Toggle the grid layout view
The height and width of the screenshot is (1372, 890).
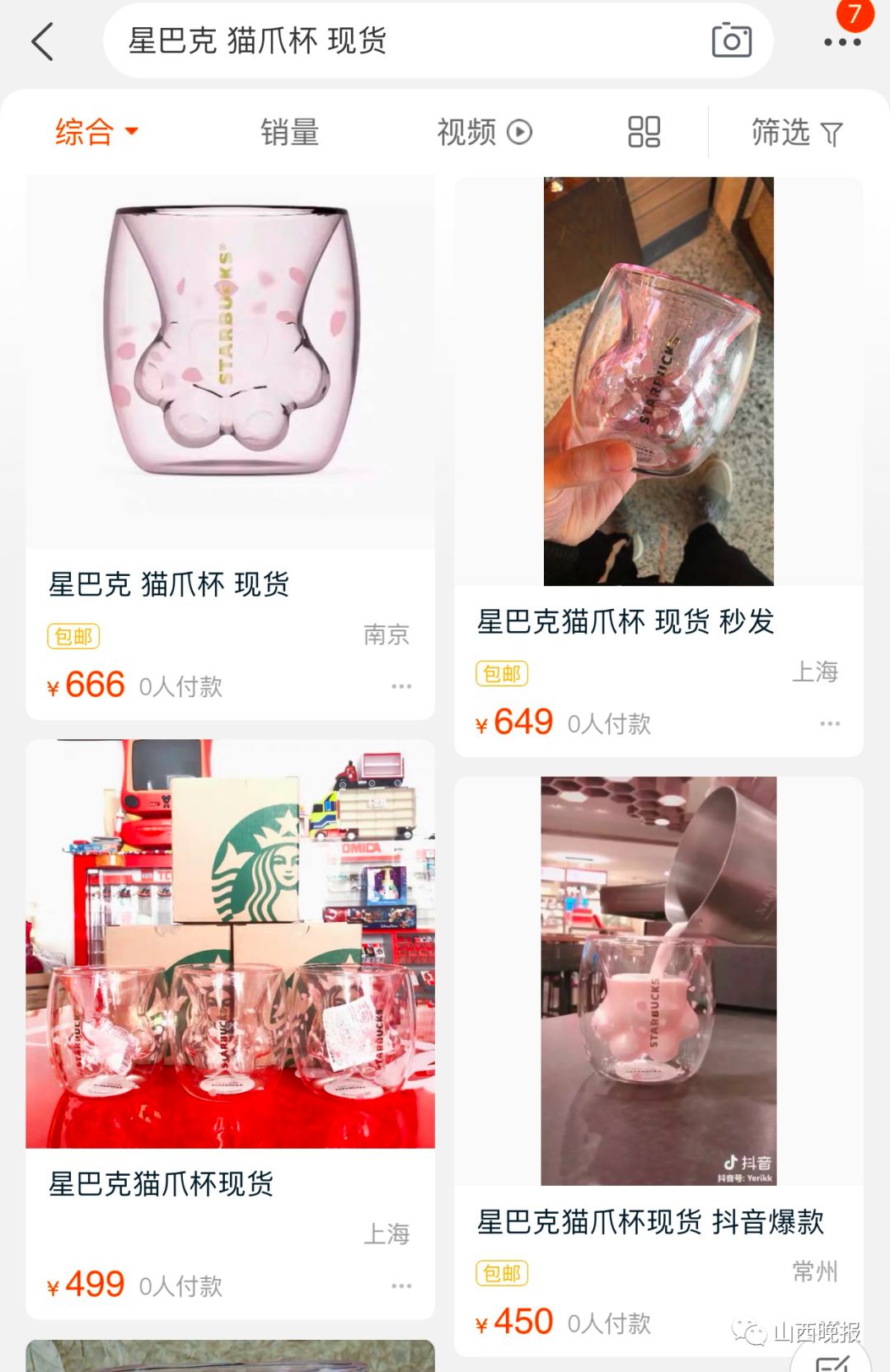(644, 132)
